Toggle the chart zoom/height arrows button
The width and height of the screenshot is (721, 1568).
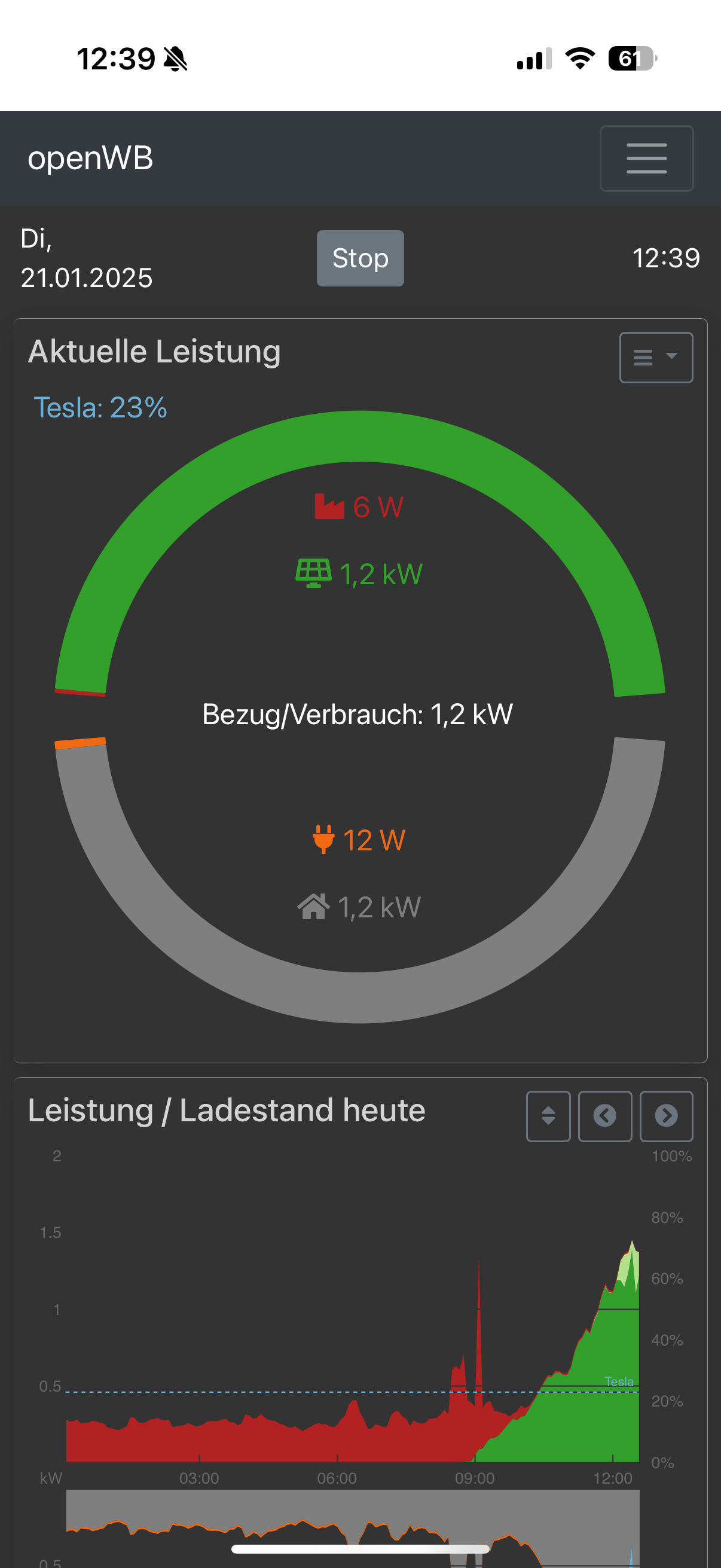tap(548, 1116)
